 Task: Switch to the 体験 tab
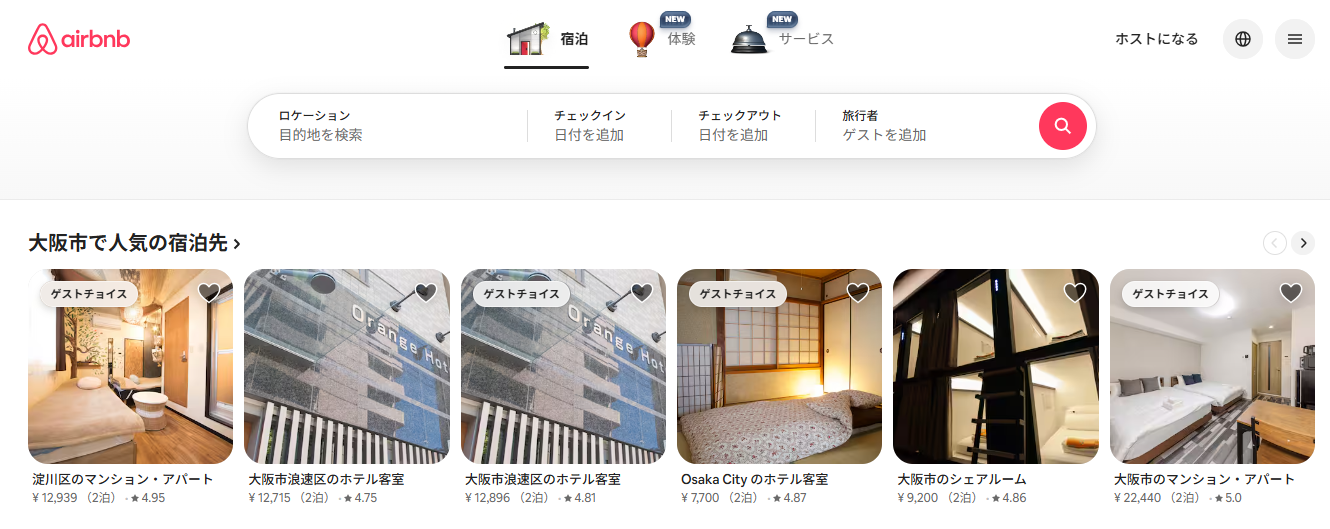[x=662, y=40]
